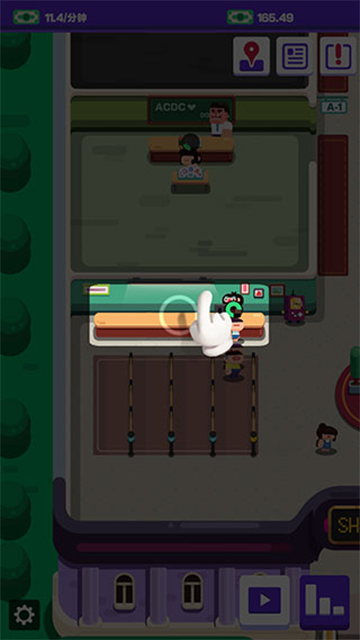Open the settings gear
The image size is (360, 640).
[24, 615]
